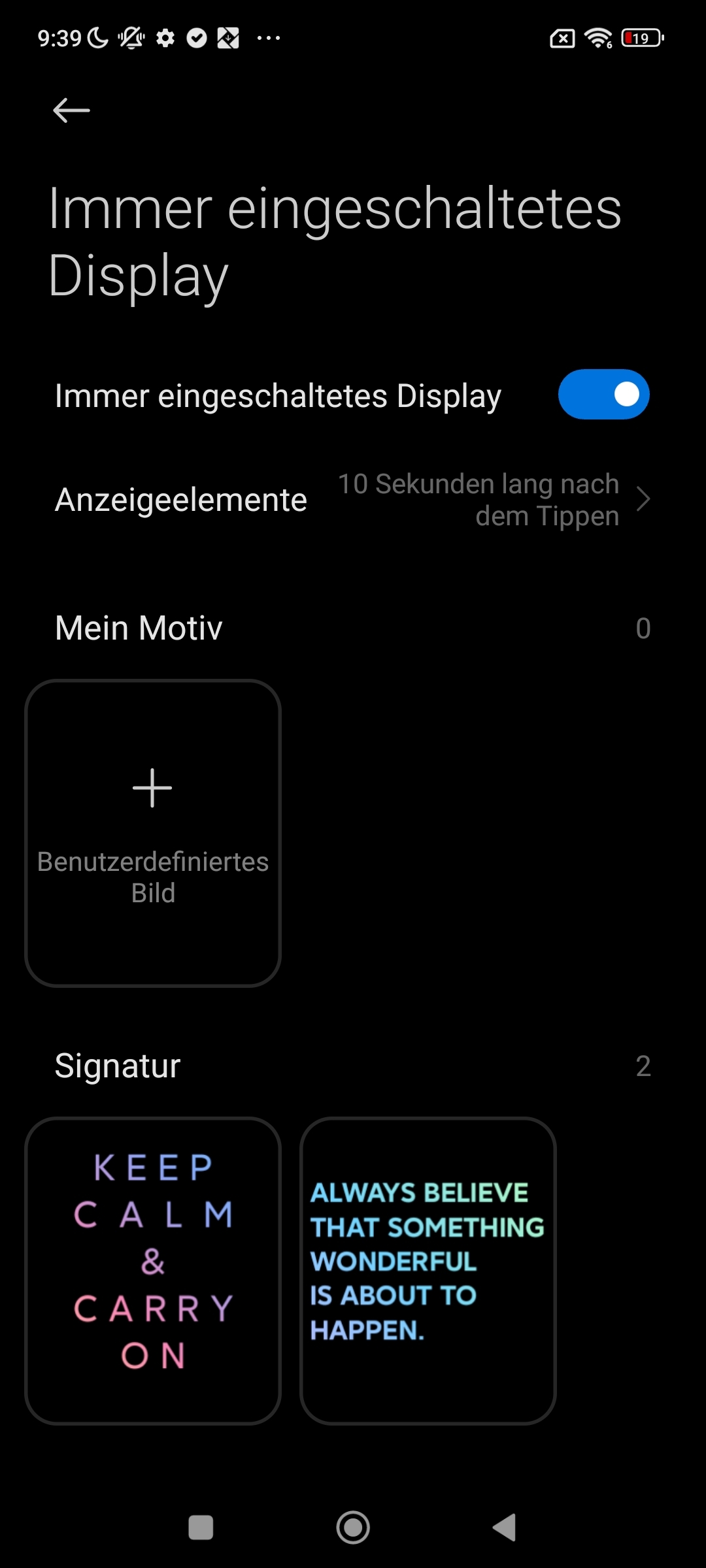
Task: Select the Keep Calm & Carry On signature
Action: [x=153, y=1270]
